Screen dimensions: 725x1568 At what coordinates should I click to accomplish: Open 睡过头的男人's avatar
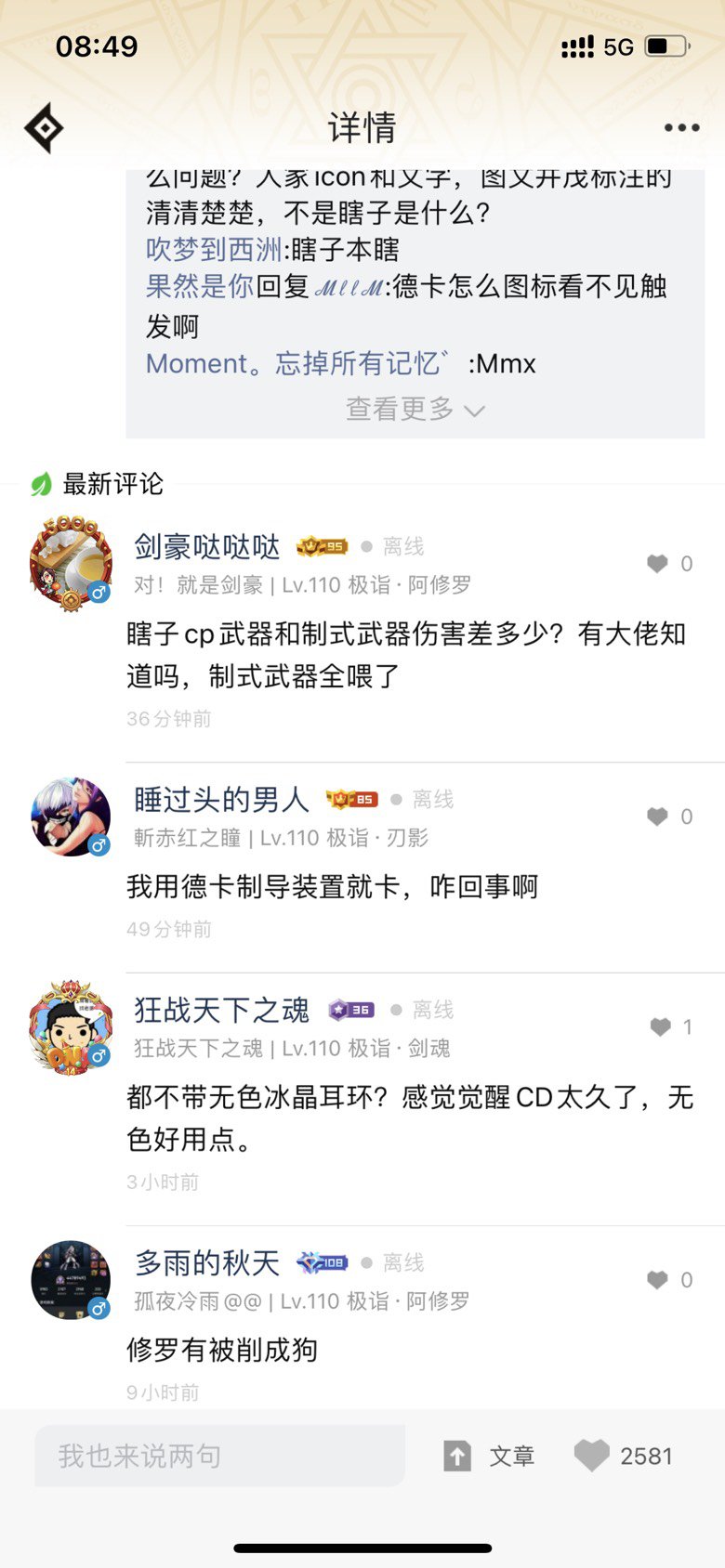[x=71, y=817]
